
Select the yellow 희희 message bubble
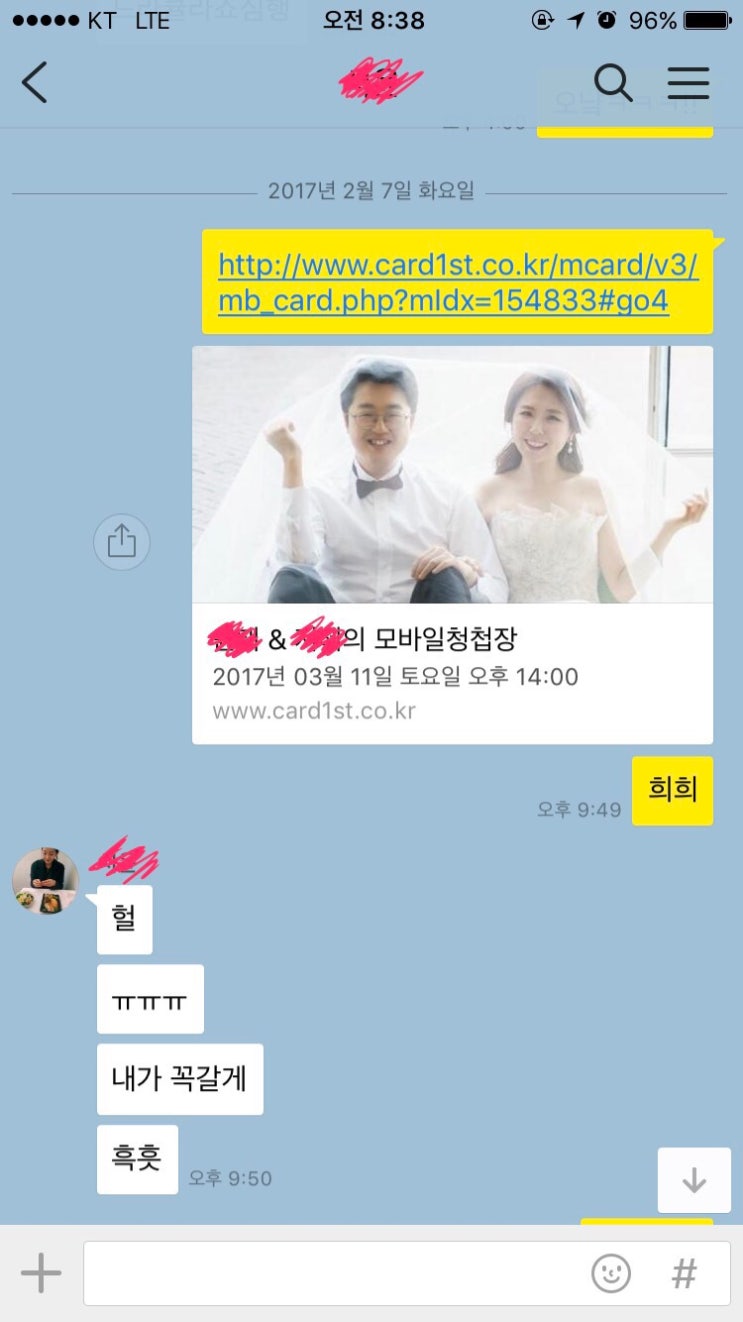coord(673,790)
